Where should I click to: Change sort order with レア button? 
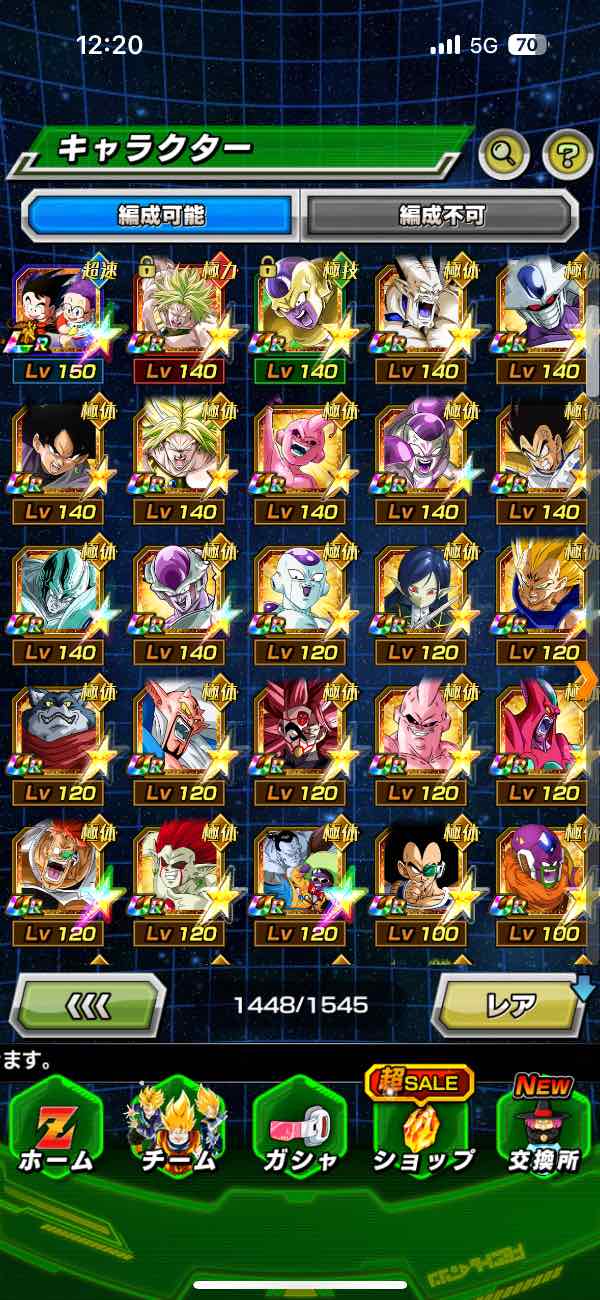click(510, 1004)
